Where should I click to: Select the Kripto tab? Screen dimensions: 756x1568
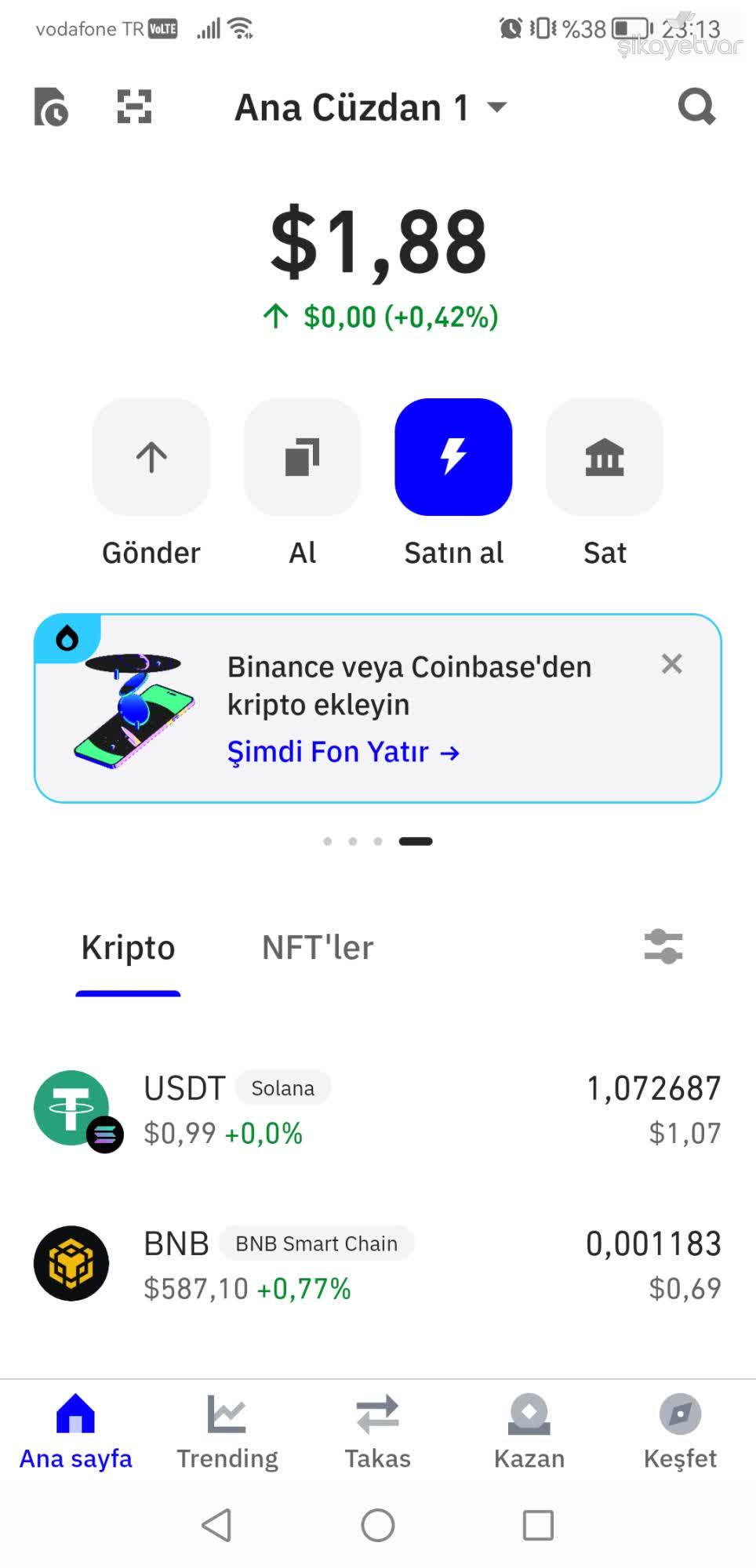pos(128,948)
